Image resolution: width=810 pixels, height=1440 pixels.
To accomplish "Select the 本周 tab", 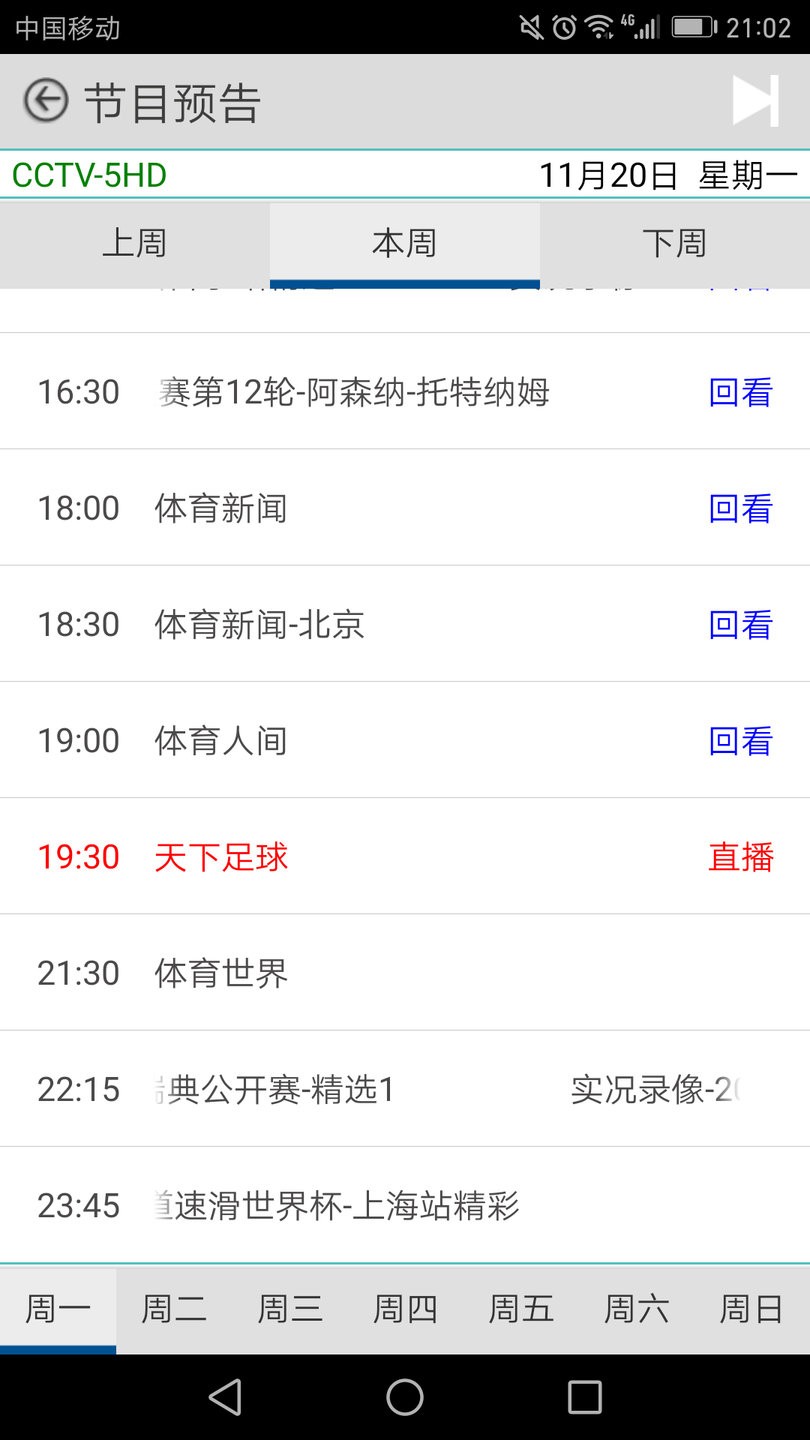I will coord(405,243).
